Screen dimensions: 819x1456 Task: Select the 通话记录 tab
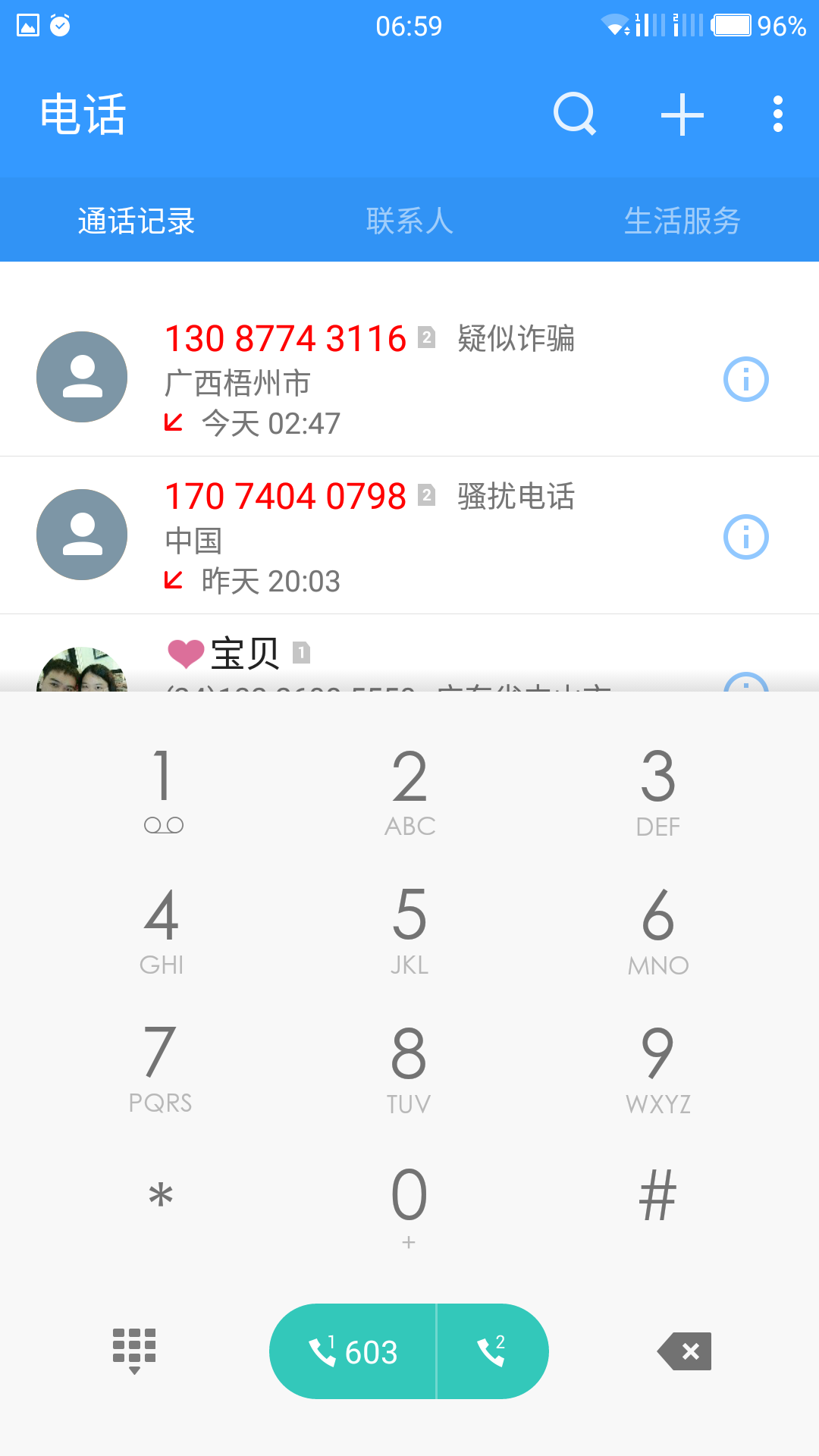(x=134, y=220)
